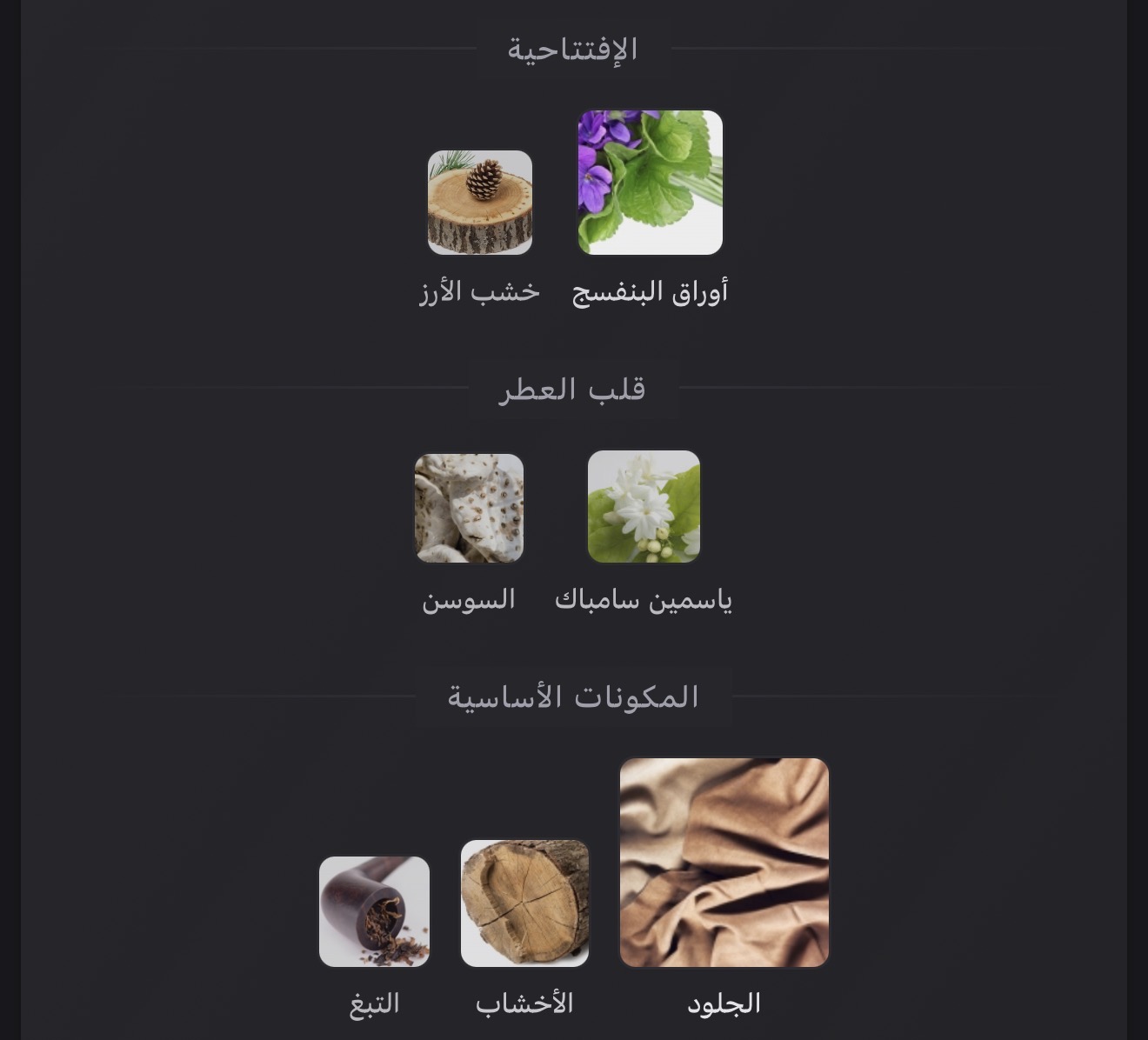Open the الجلود base note

[724, 863]
